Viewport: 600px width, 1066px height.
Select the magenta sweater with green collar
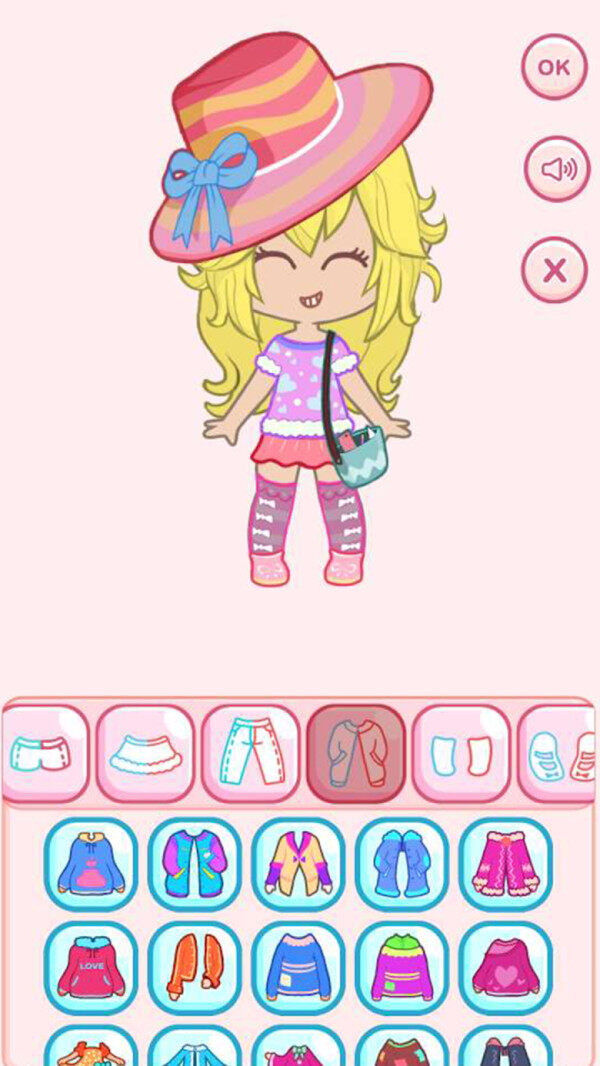pyautogui.click(x=402, y=968)
